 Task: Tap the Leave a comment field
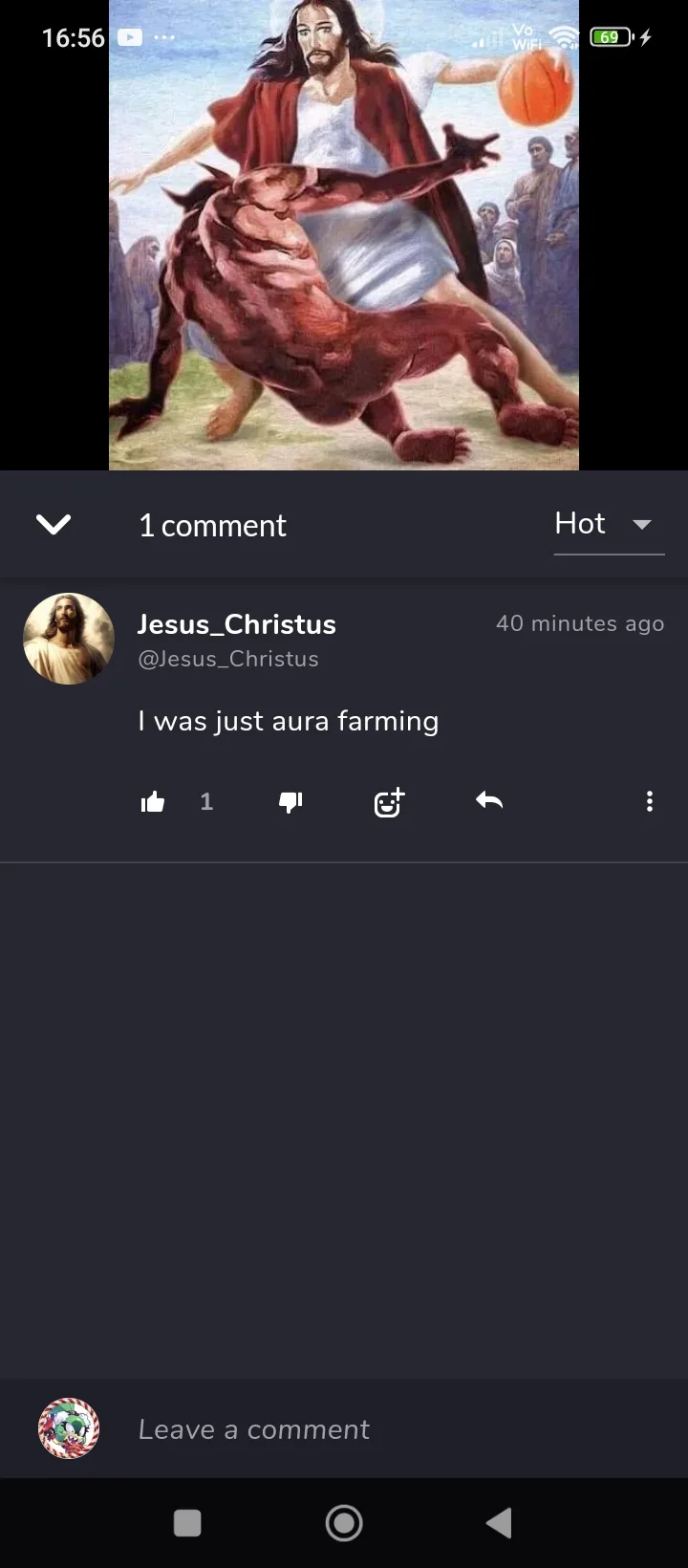(x=382, y=1429)
